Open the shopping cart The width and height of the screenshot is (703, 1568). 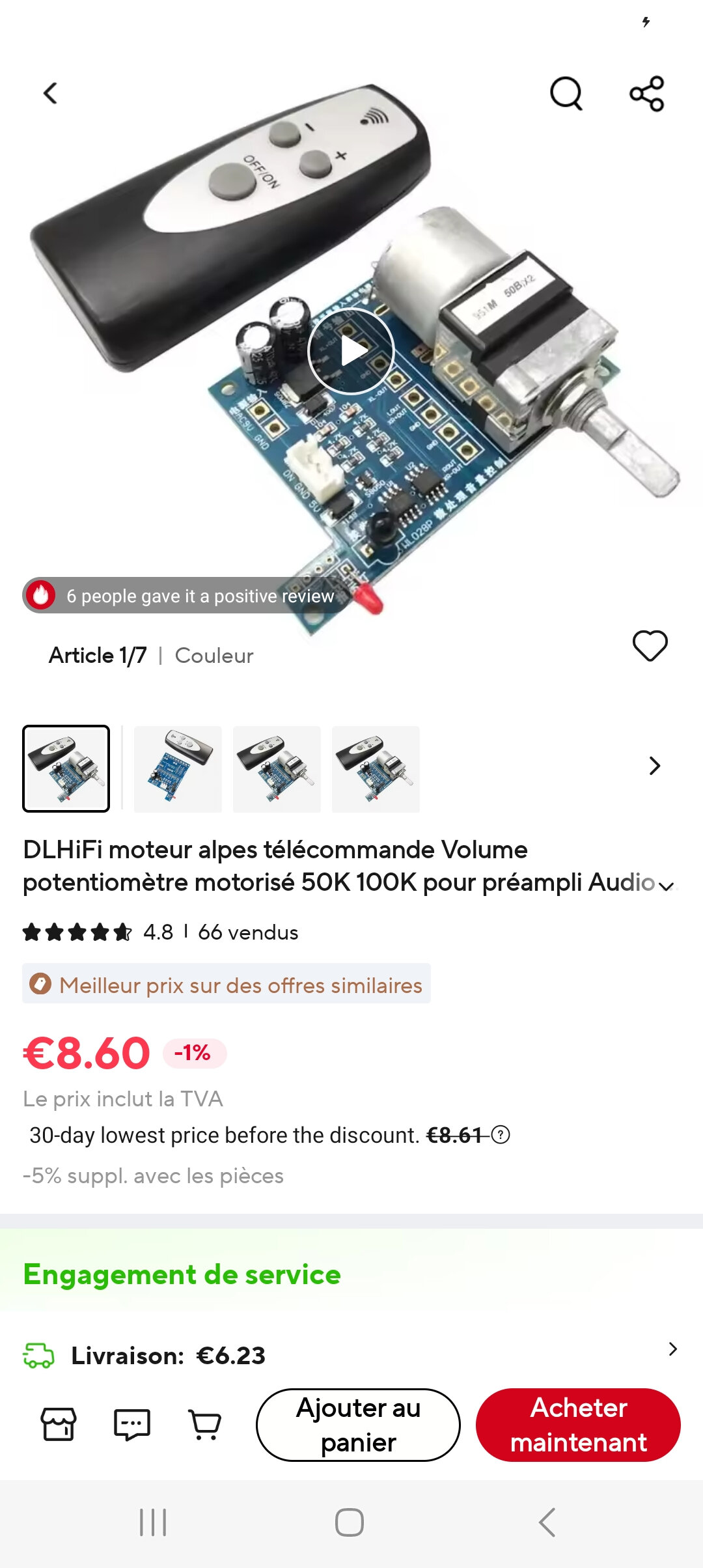[x=204, y=1424]
